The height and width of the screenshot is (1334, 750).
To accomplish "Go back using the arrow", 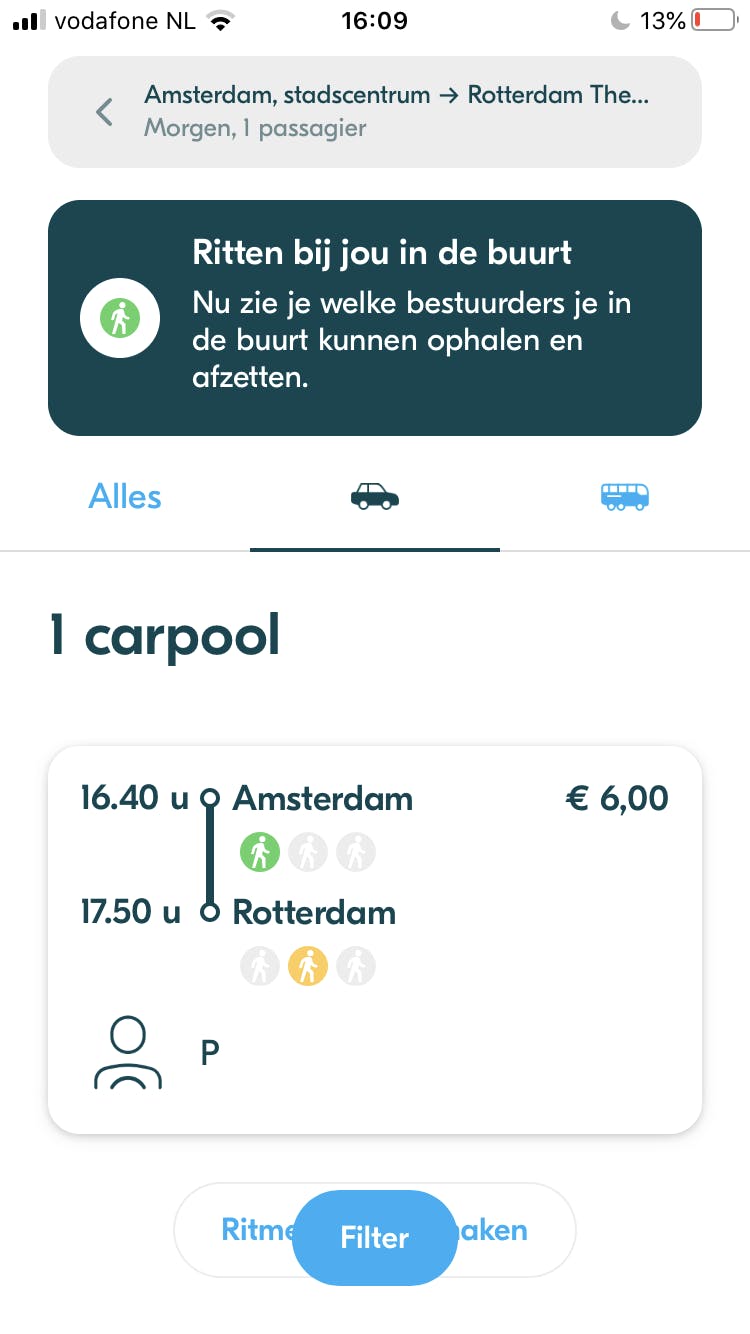I will coord(104,112).
